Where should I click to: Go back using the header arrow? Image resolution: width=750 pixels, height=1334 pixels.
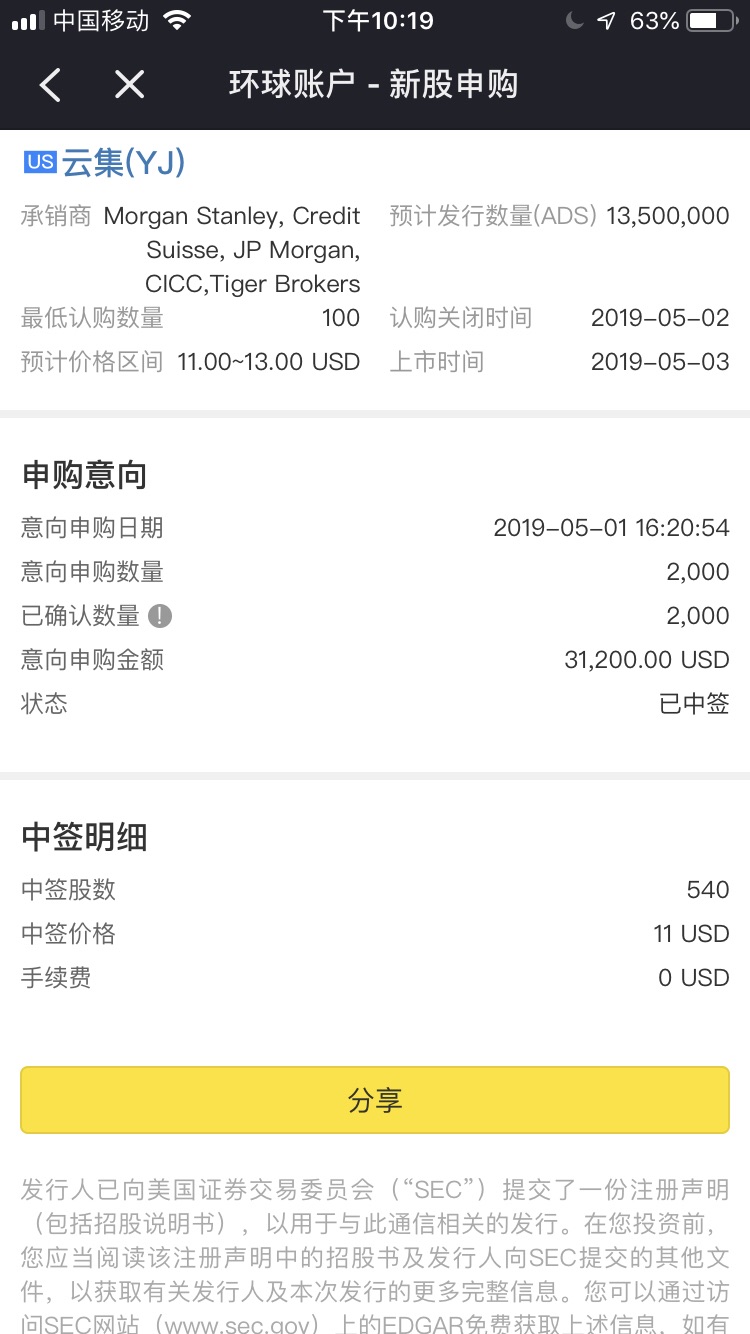[x=50, y=85]
